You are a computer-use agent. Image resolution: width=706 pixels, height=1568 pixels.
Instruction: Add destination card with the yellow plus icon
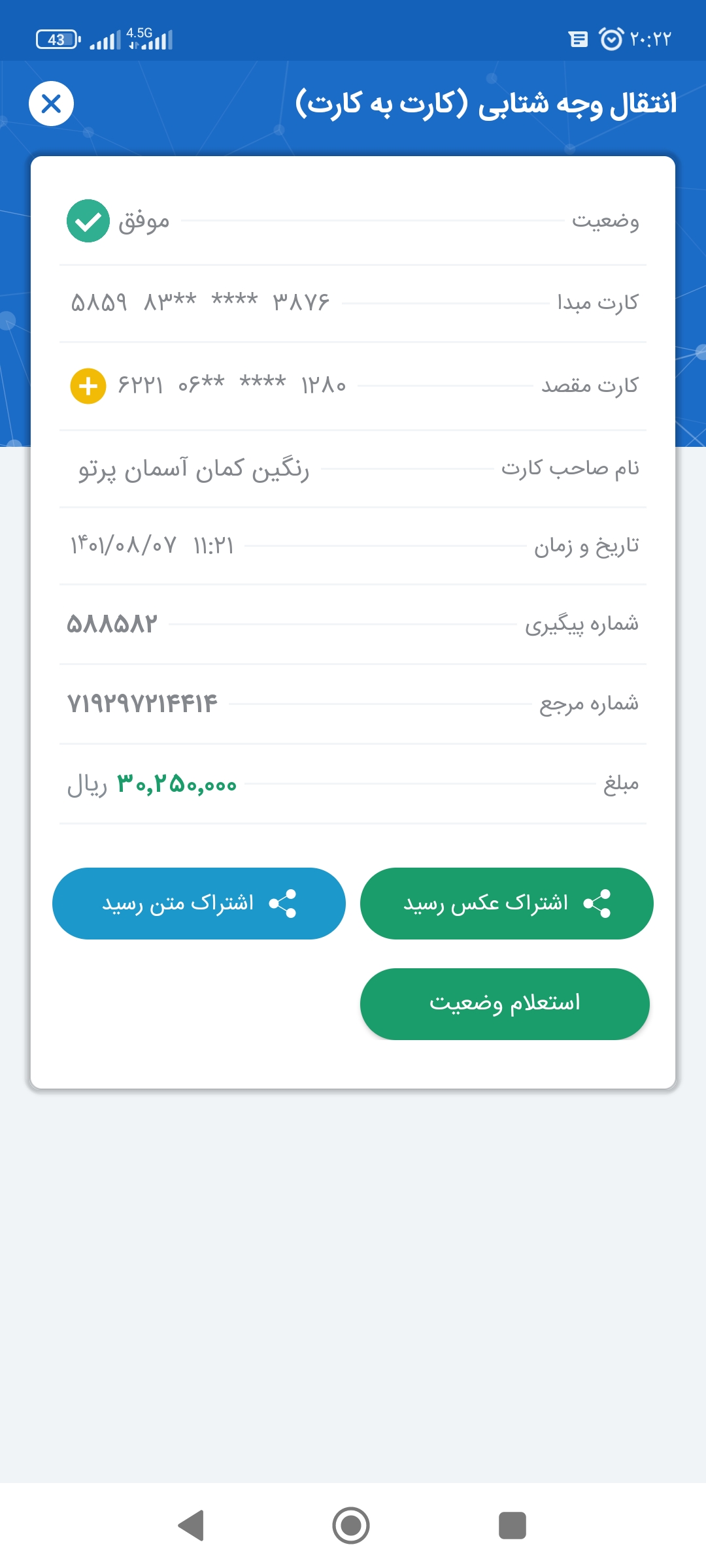(88, 386)
